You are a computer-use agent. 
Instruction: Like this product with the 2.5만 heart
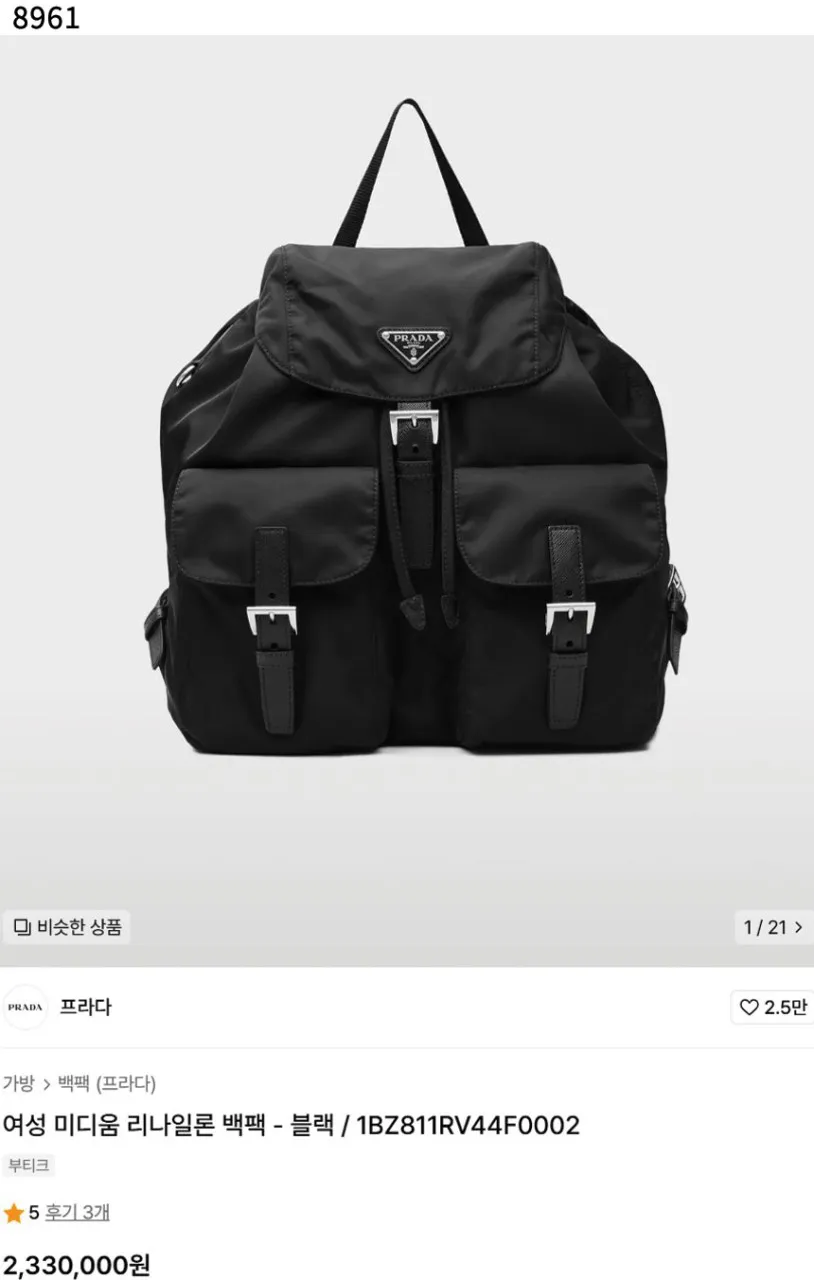tap(772, 1007)
